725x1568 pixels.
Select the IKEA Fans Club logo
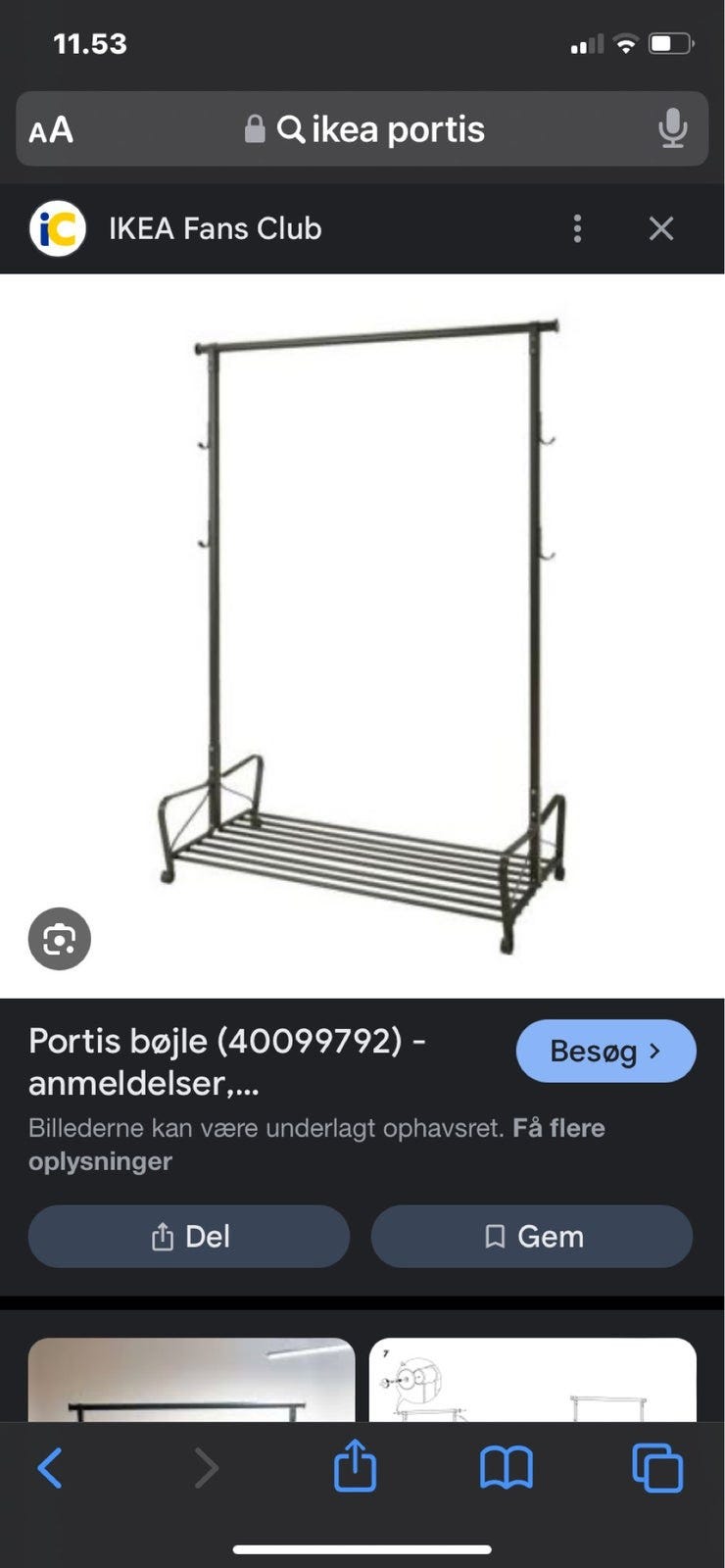(58, 227)
